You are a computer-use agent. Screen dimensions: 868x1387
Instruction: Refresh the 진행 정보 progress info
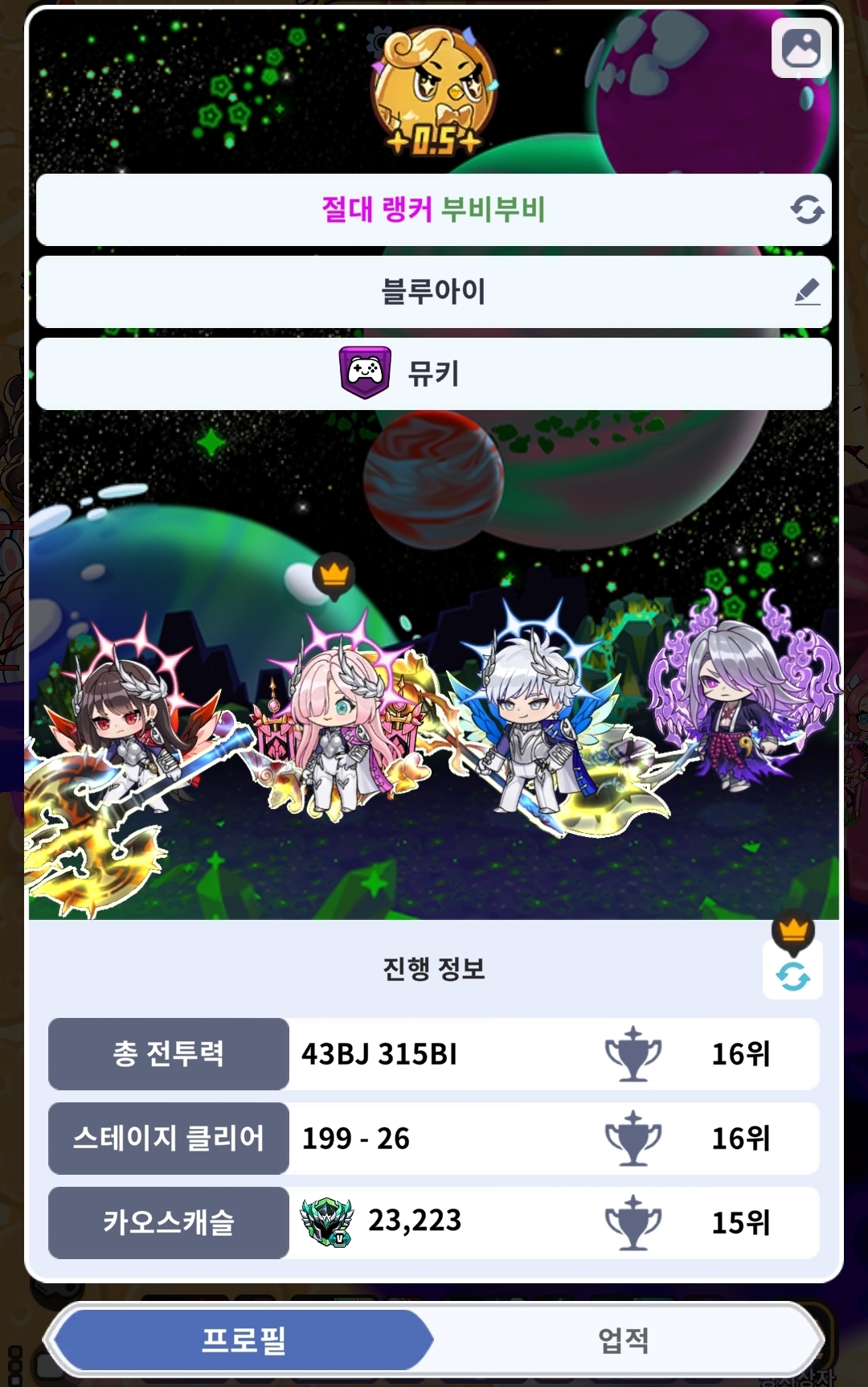tap(792, 976)
